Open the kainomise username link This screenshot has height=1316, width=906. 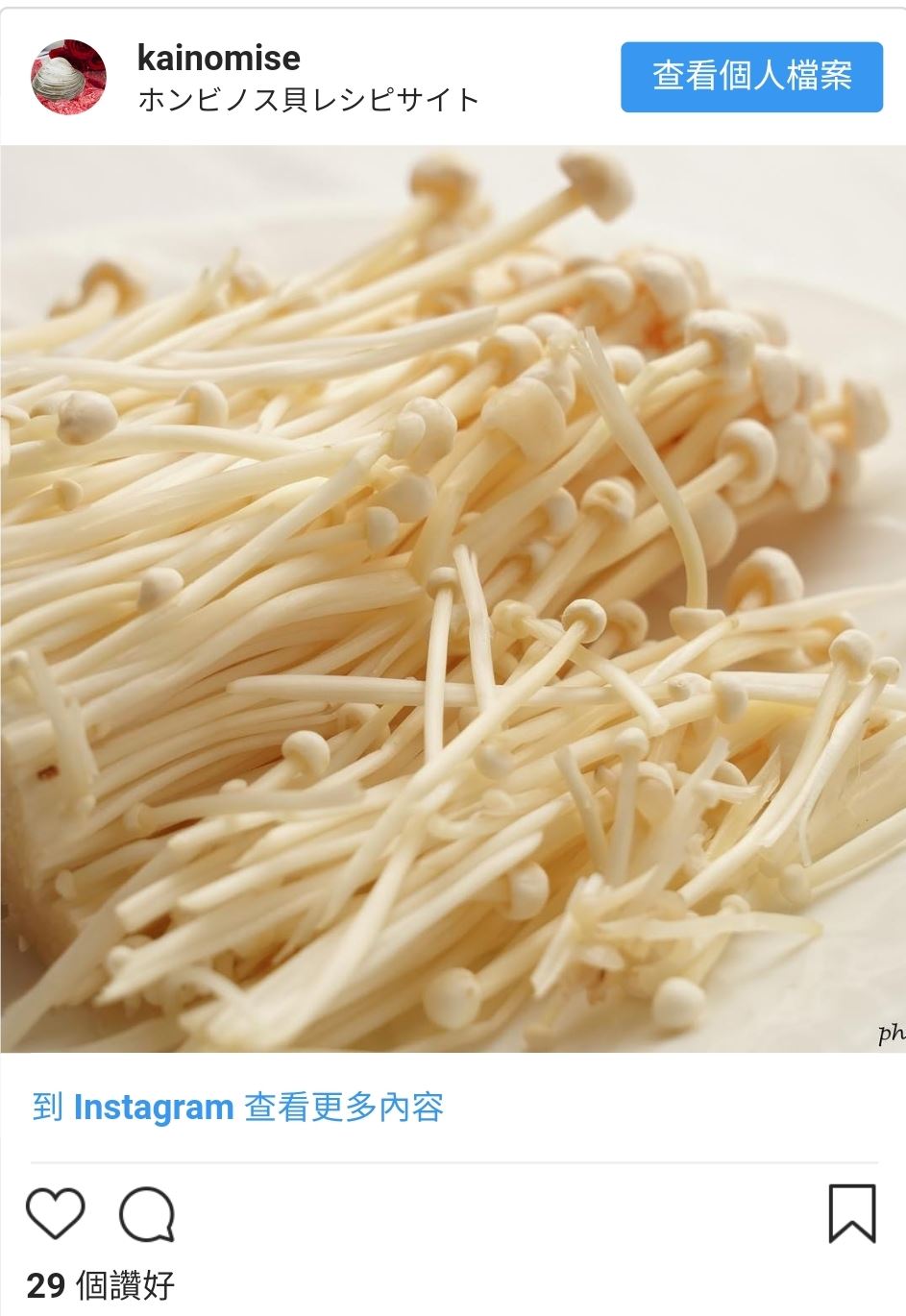218,59
